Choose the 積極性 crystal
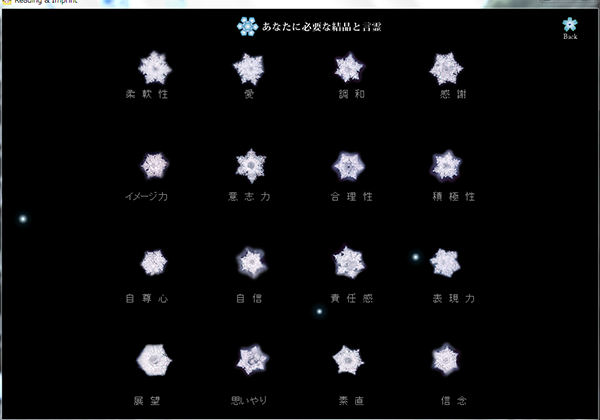The width and height of the screenshot is (600, 420). [446, 165]
